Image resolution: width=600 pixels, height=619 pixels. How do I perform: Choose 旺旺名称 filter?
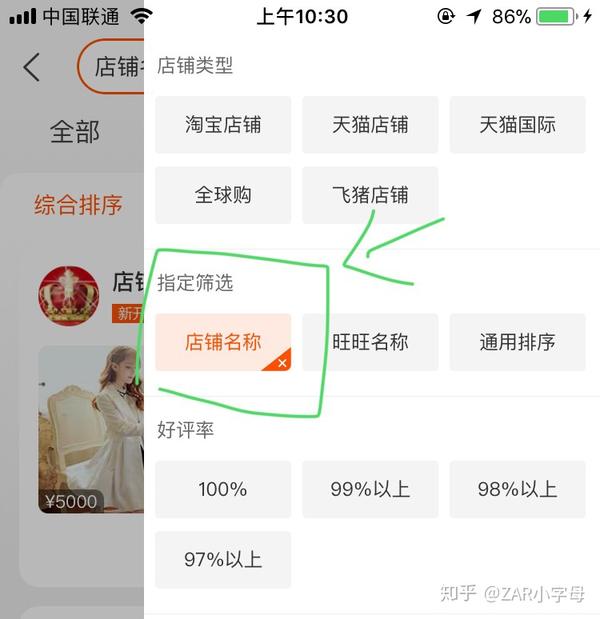[370, 342]
